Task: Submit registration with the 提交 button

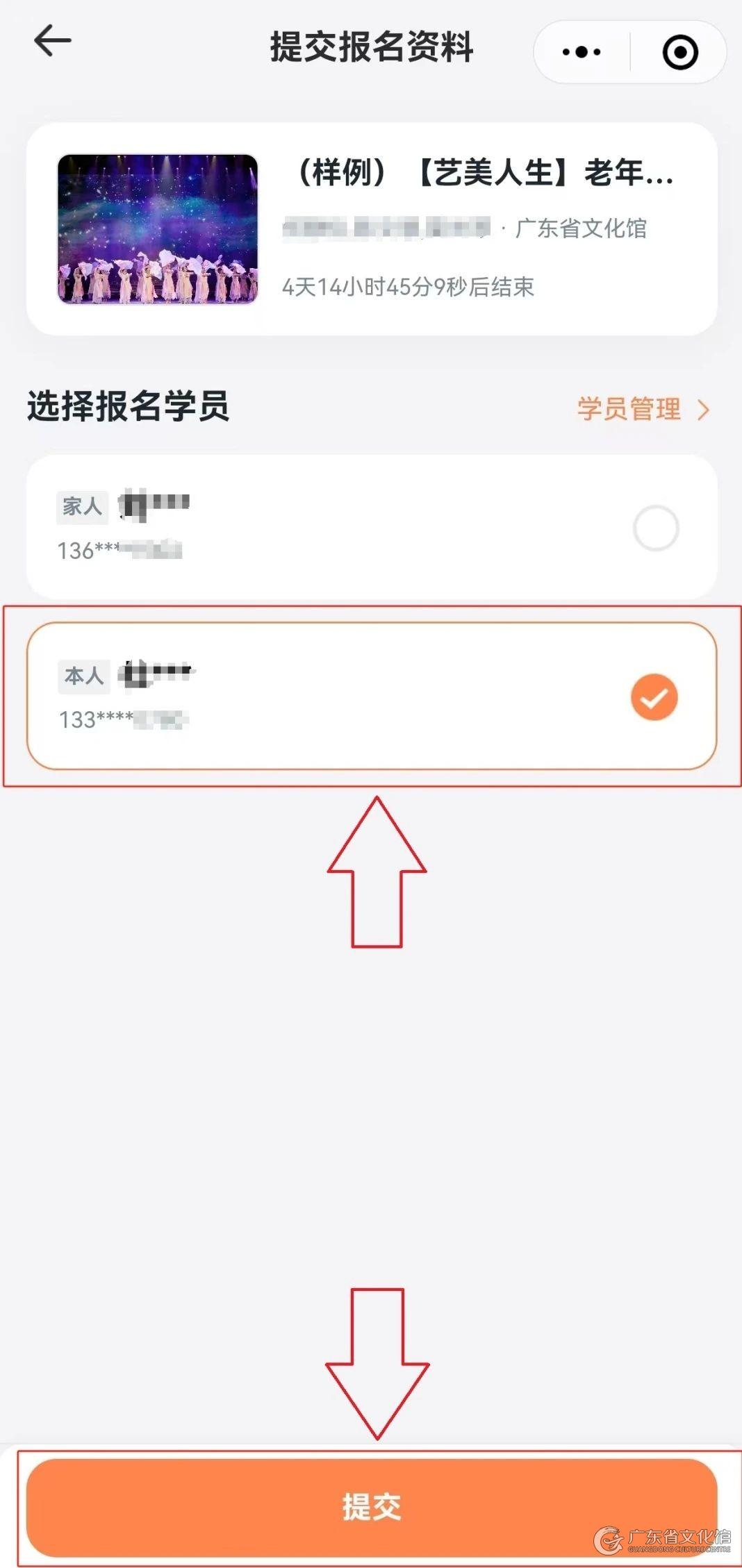Action: click(x=372, y=1507)
